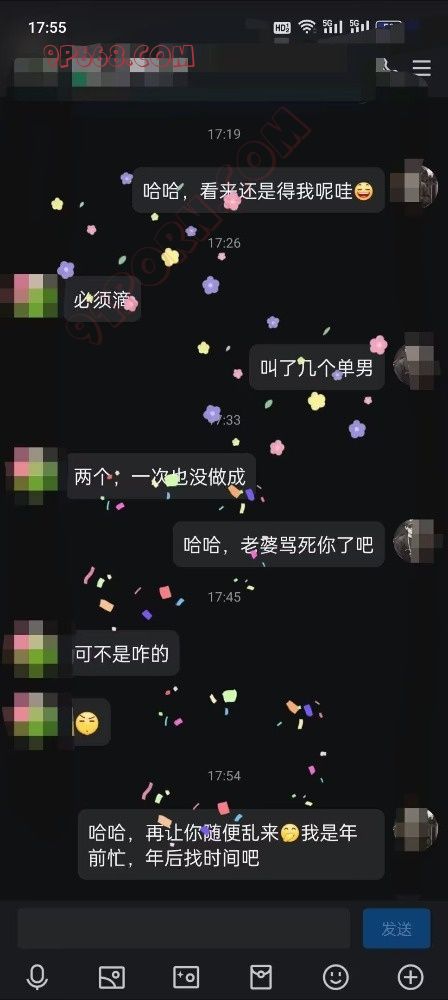Open the picture gallery icon
This screenshot has width=448, height=1000.
pyautogui.click(x=112, y=976)
